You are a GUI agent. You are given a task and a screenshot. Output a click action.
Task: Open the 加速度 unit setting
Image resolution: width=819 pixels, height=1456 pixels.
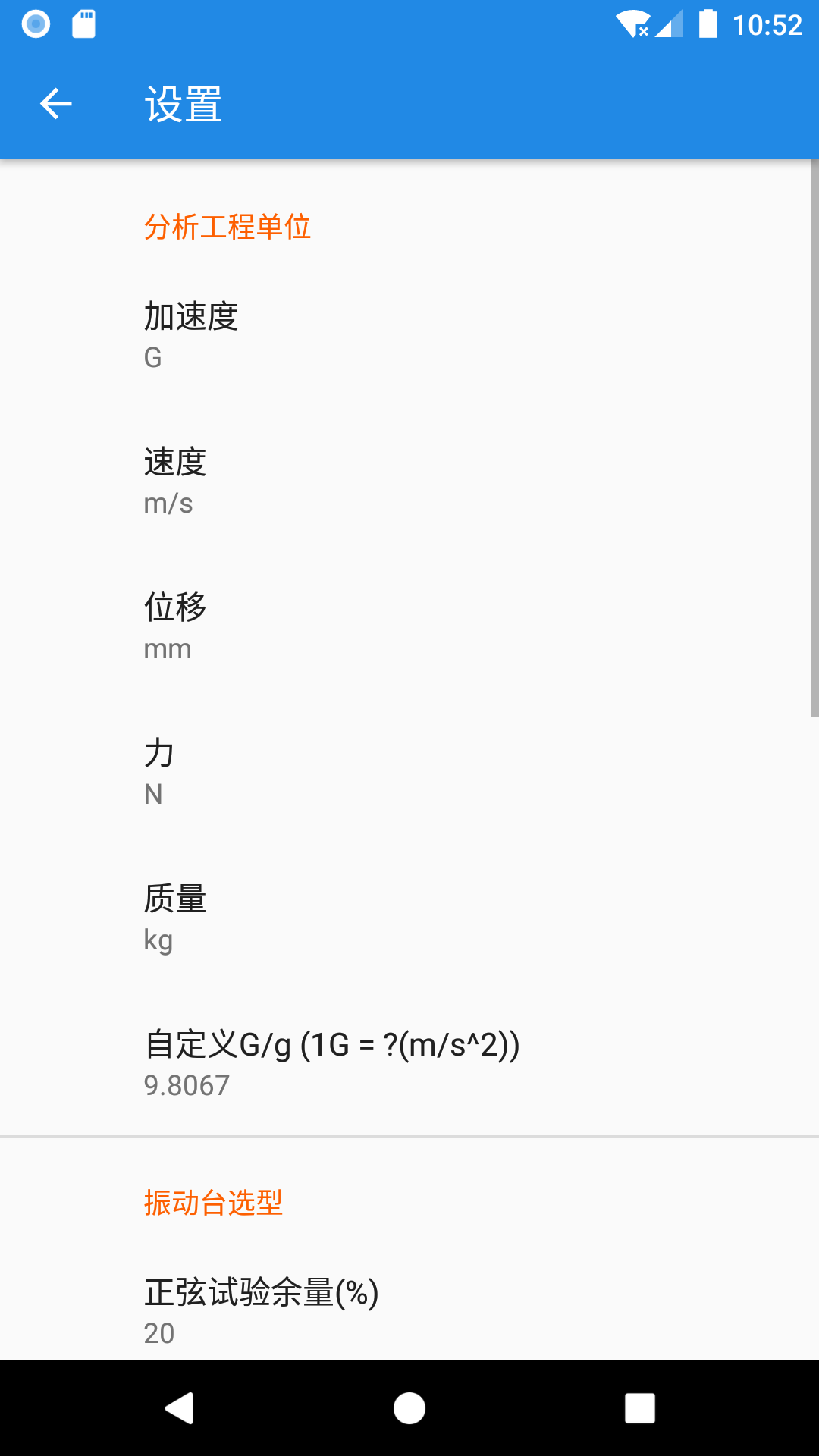point(409,335)
